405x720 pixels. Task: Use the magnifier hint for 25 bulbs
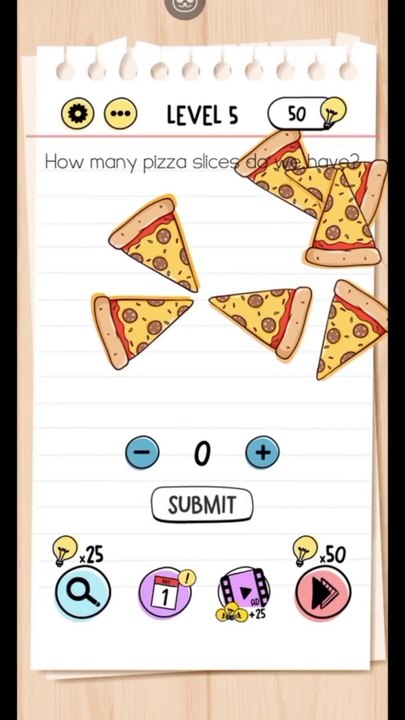coord(83,593)
